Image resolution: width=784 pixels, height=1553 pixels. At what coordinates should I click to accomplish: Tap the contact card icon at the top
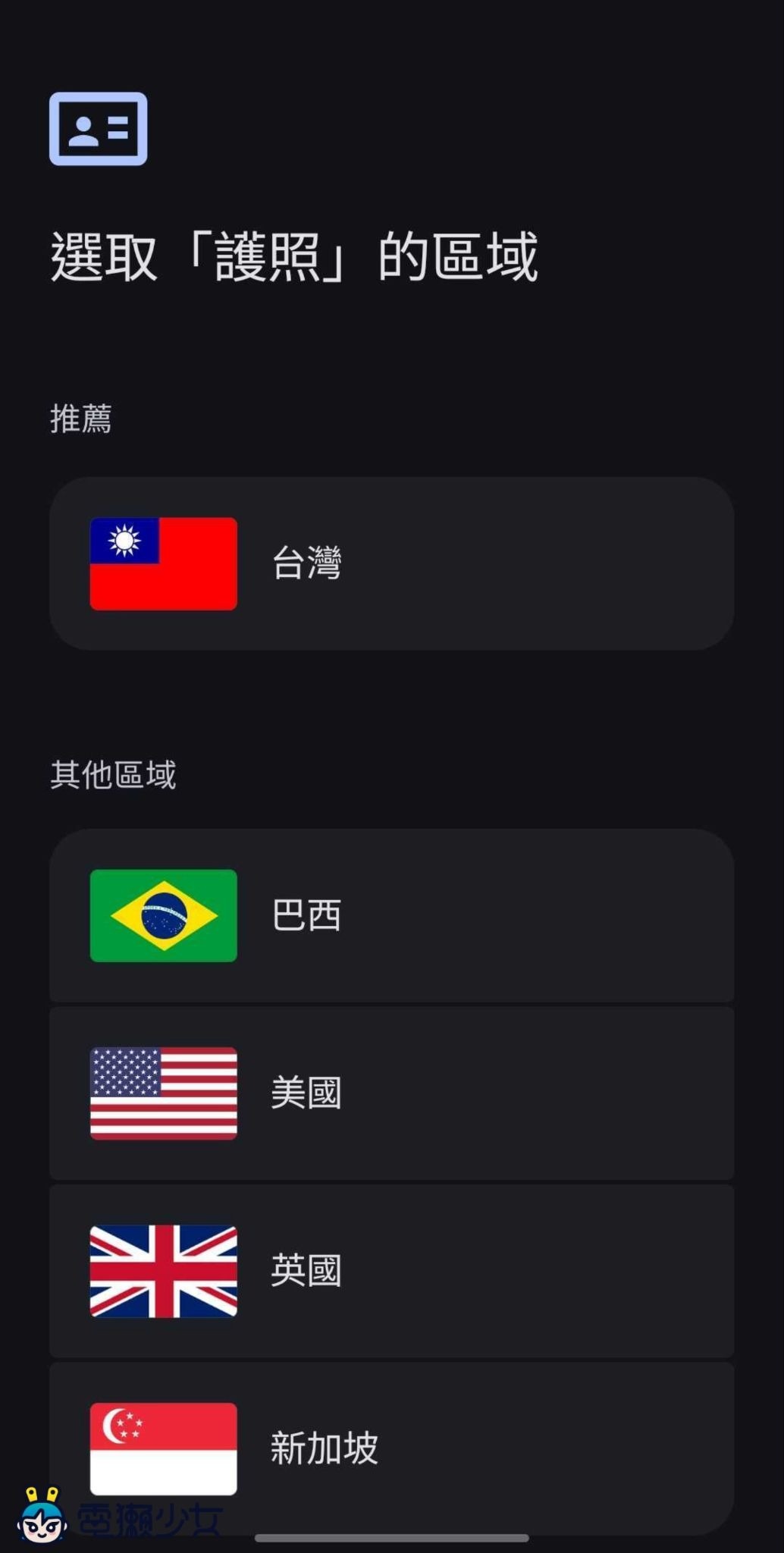(97, 128)
